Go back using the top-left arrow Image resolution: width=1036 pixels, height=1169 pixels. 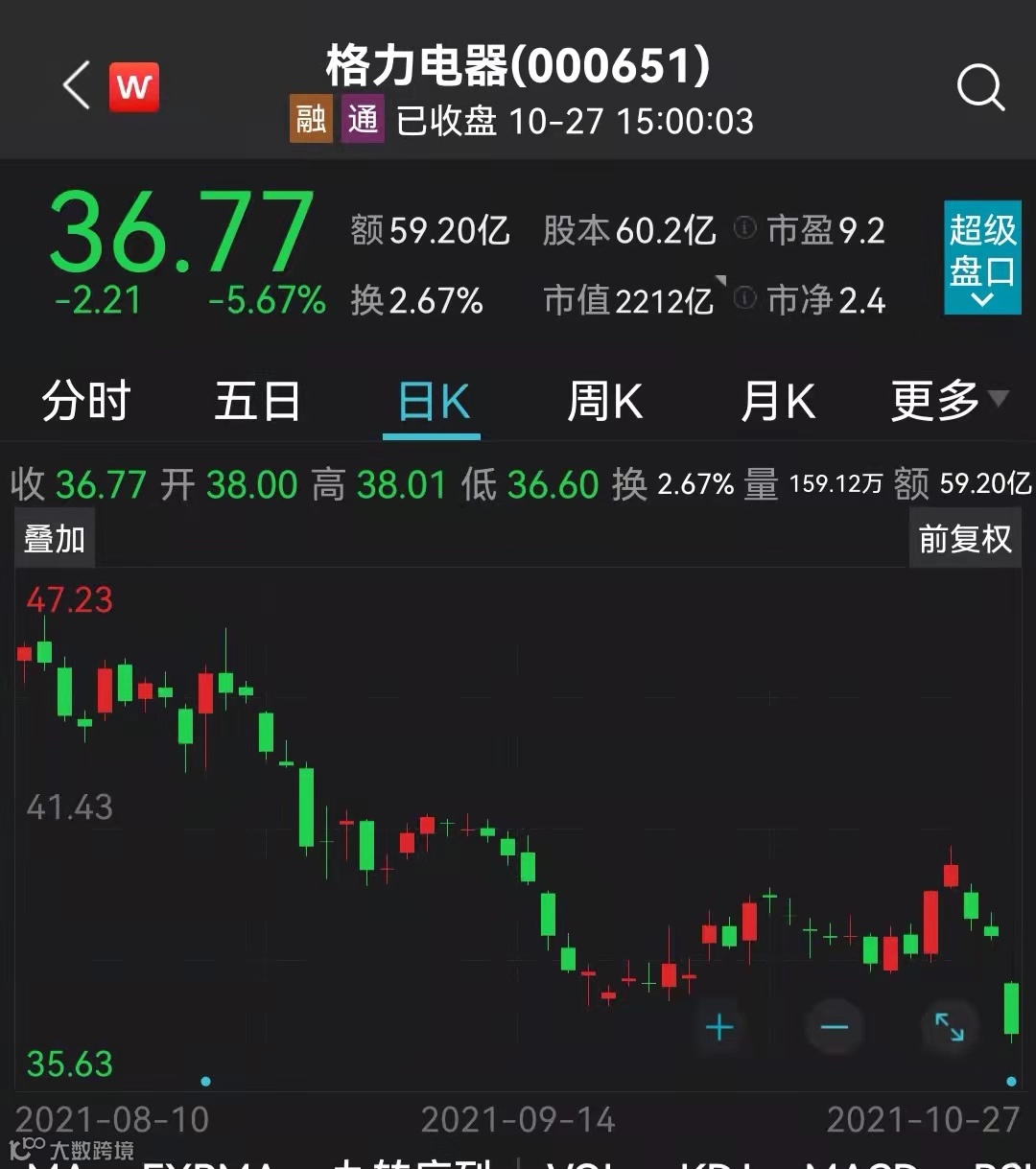(77, 86)
